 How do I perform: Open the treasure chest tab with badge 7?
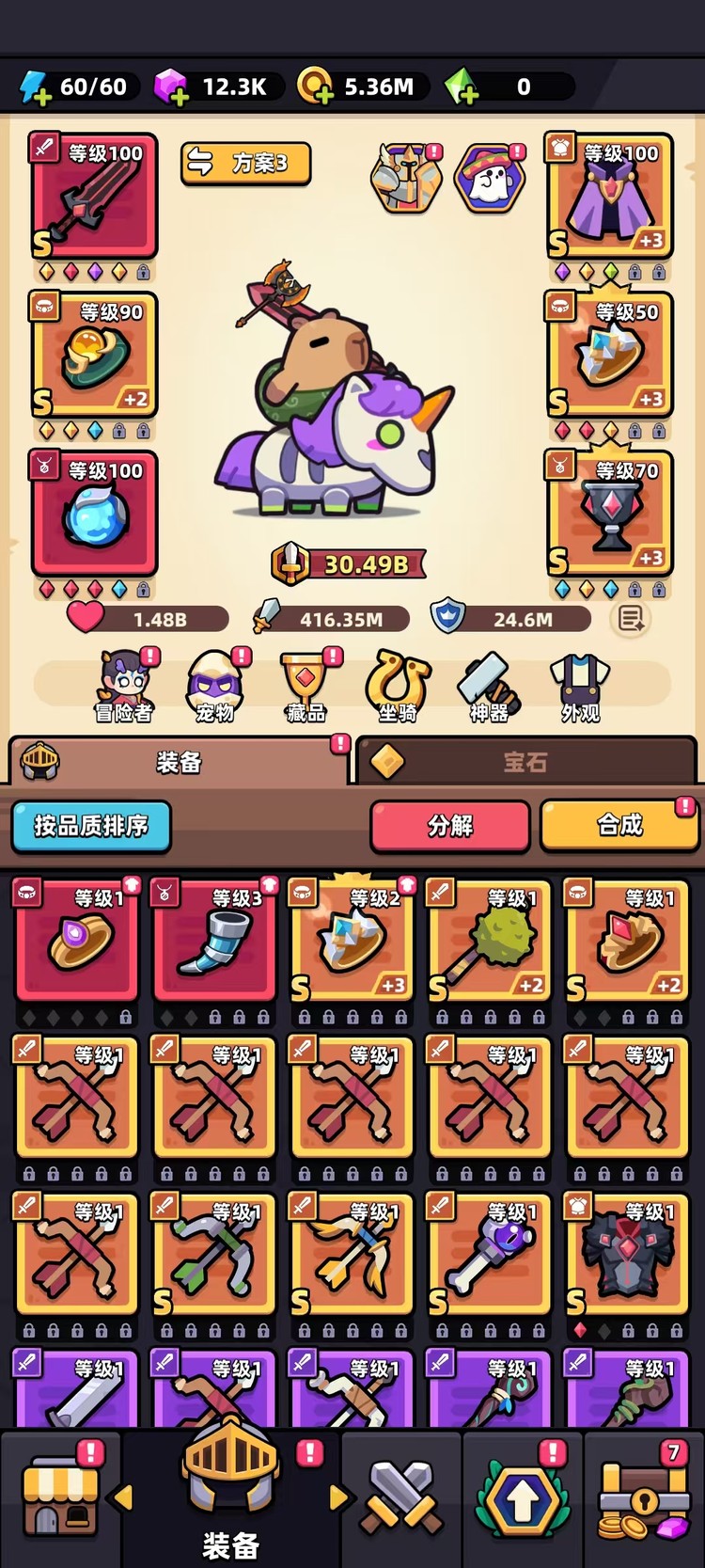(x=645, y=1497)
